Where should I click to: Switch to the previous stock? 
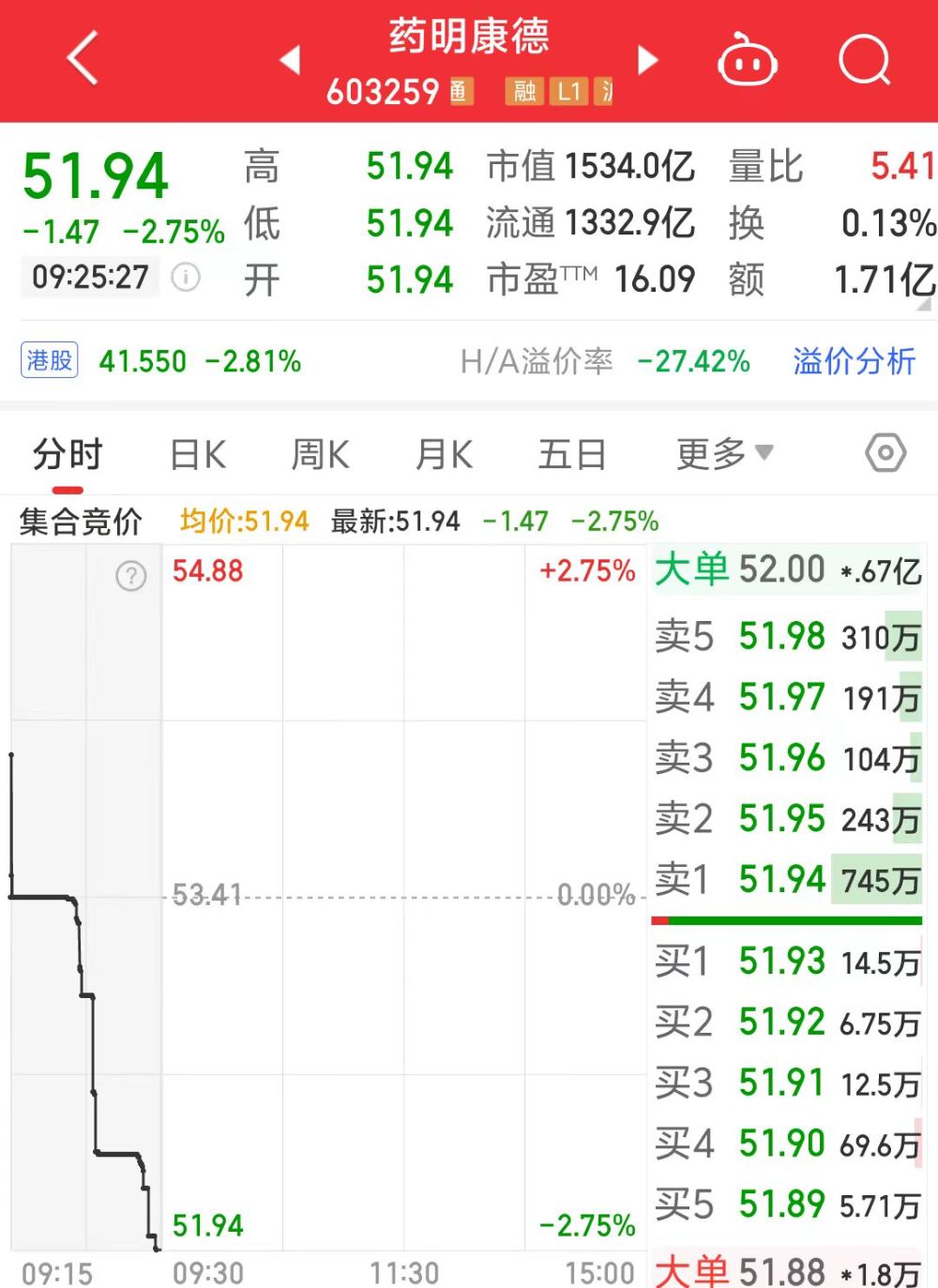pyautogui.click(x=290, y=60)
